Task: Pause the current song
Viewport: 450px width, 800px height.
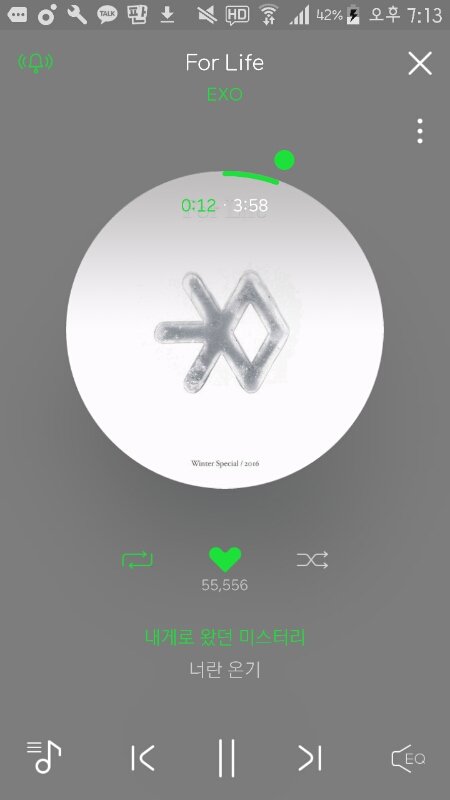Action: click(x=227, y=758)
